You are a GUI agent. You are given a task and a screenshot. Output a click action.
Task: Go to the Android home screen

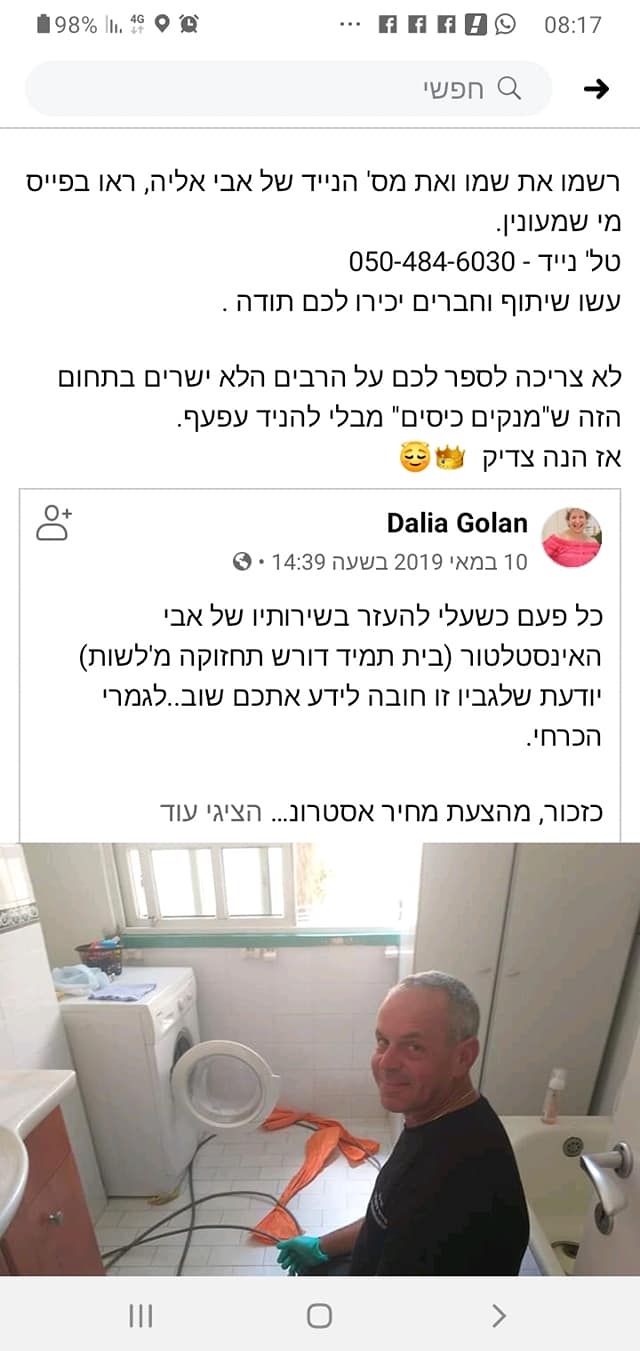pos(319,1315)
